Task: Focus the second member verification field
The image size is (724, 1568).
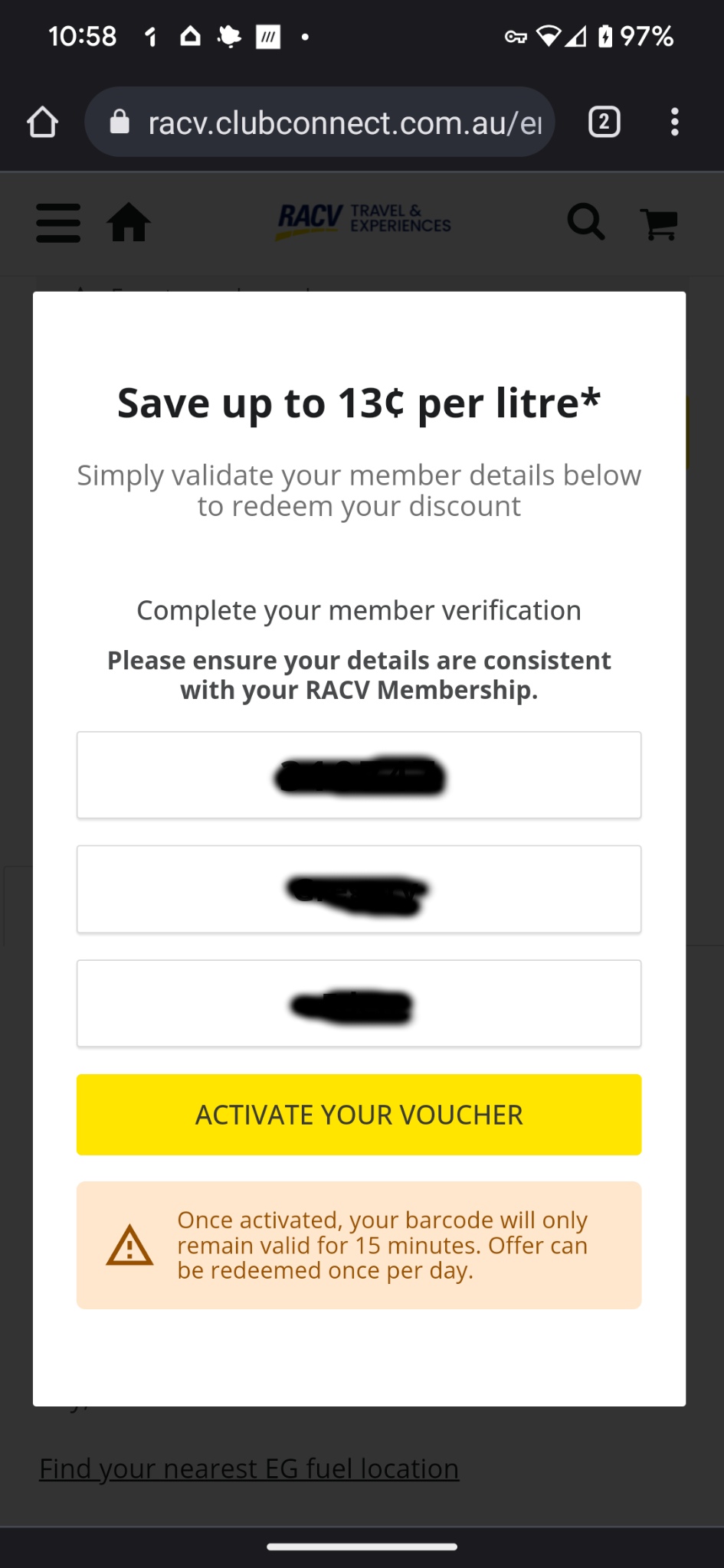Action: point(359,889)
